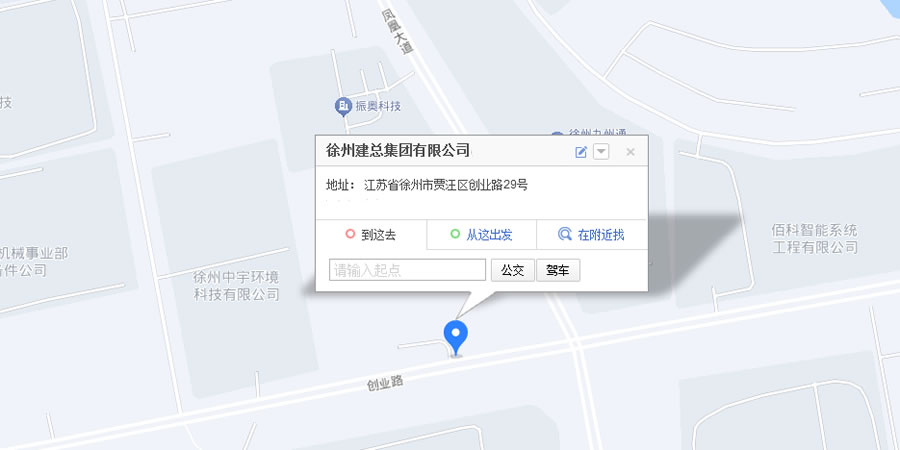Switch to the 到这去 tab
The width and height of the screenshot is (900, 450).
[371, 235]
